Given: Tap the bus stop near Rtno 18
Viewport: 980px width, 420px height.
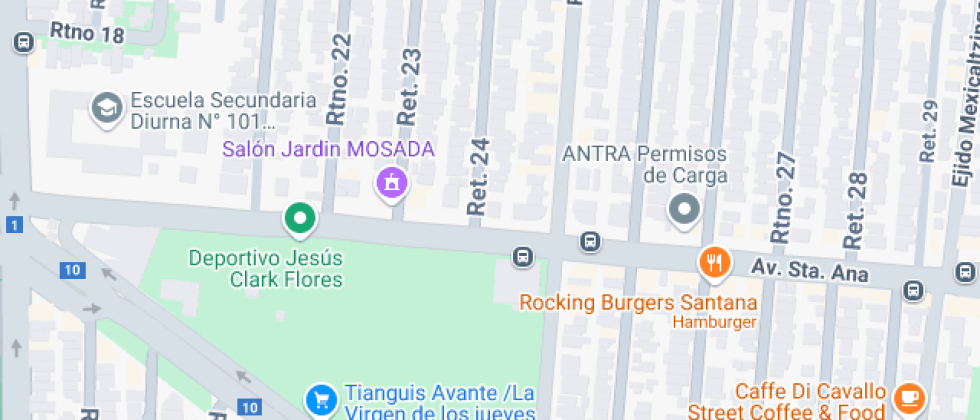Looking at the screenshot, I should pyautogui.click(x=22, y=42).
